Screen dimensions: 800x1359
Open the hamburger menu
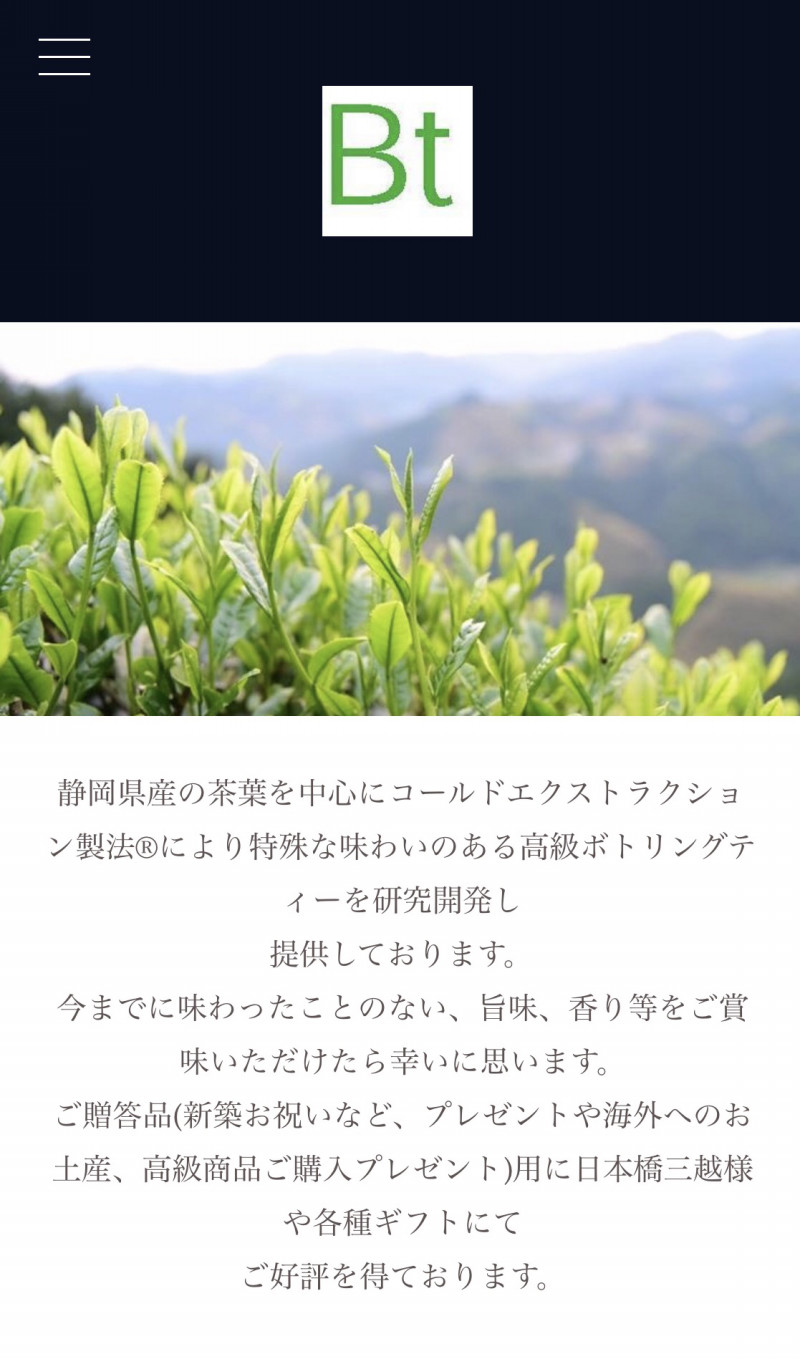click(x=64, y=57)
